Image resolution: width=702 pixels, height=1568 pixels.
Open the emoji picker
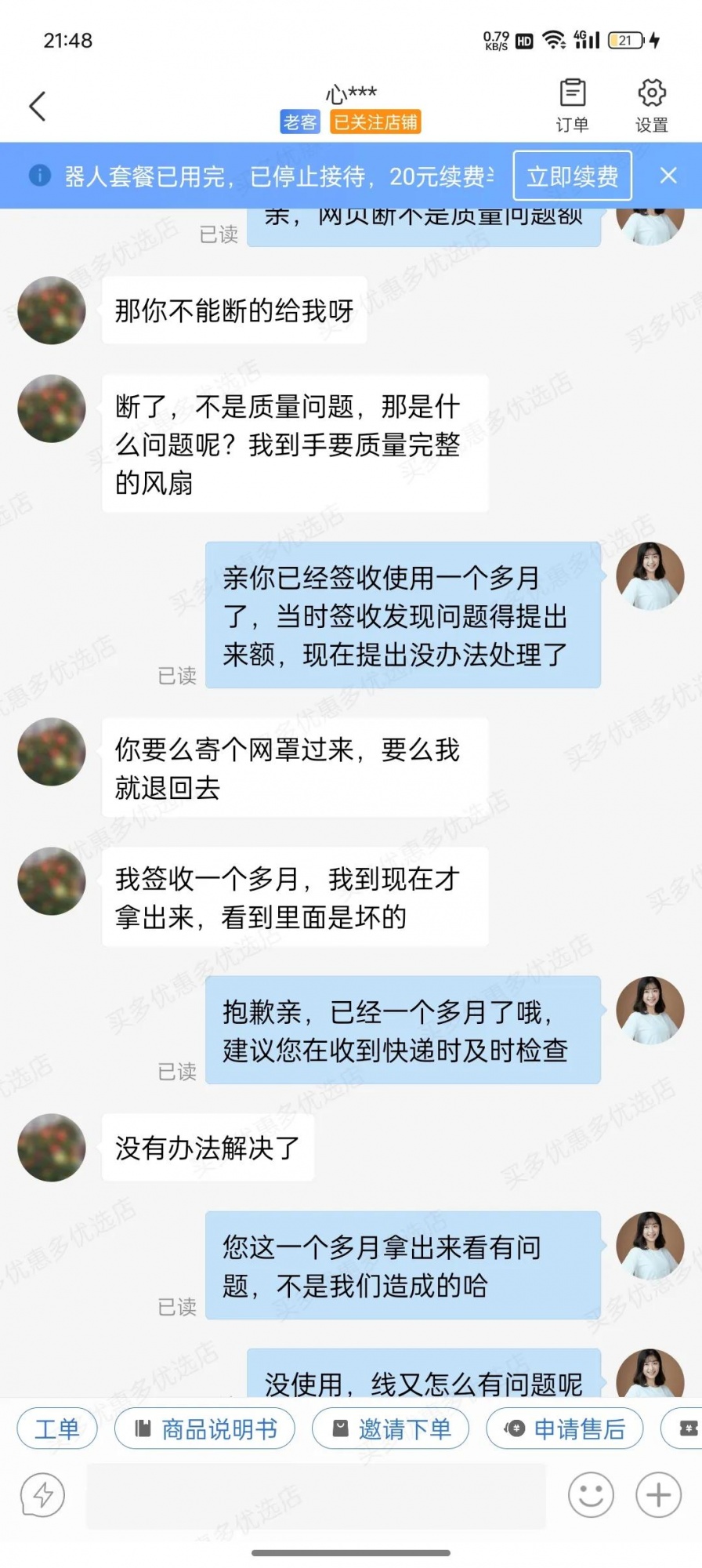click(591, 1495)
